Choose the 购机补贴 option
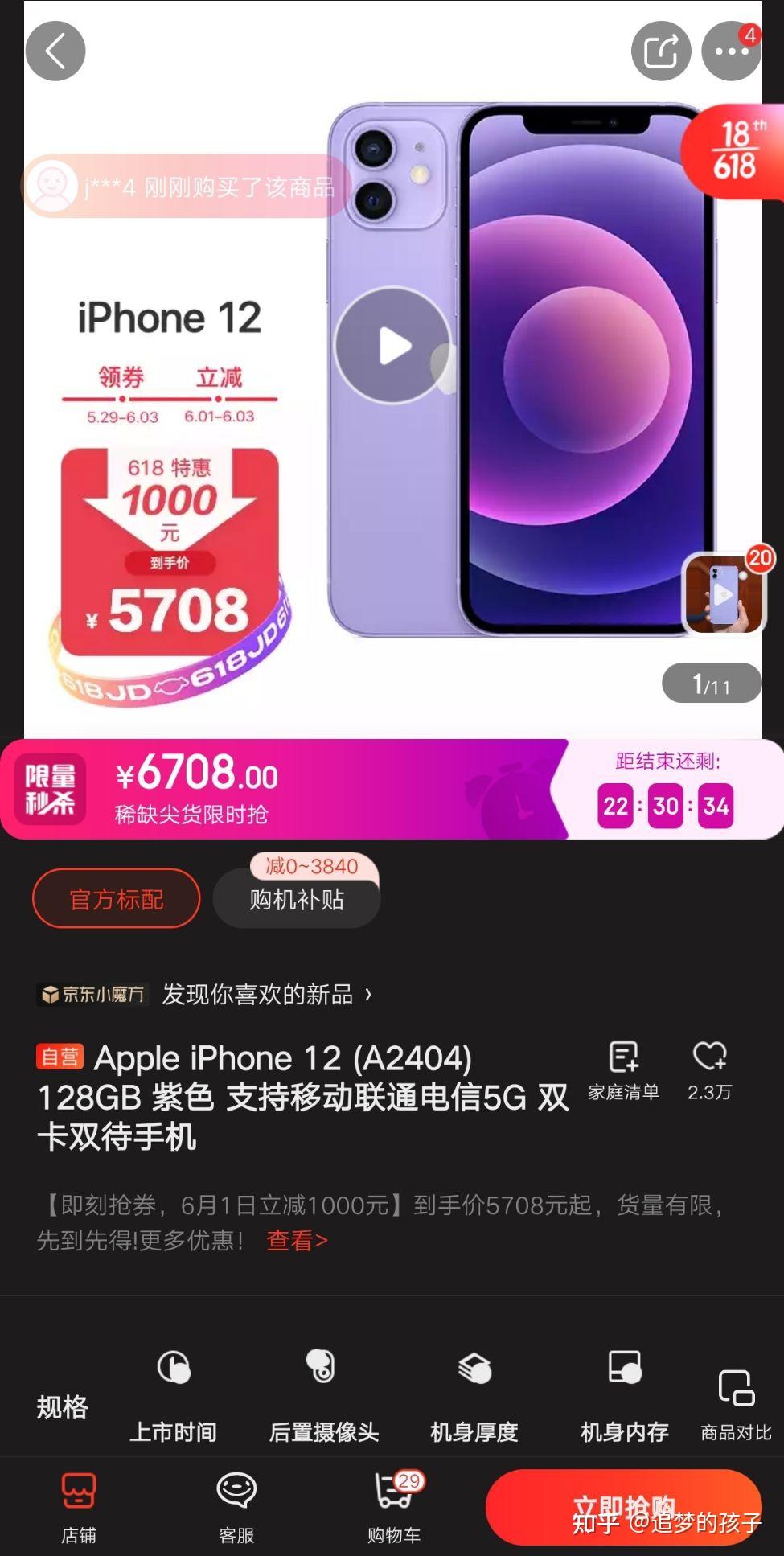Image resolution: width=784 pixels, height=1556 pixels. coord(297,898)
